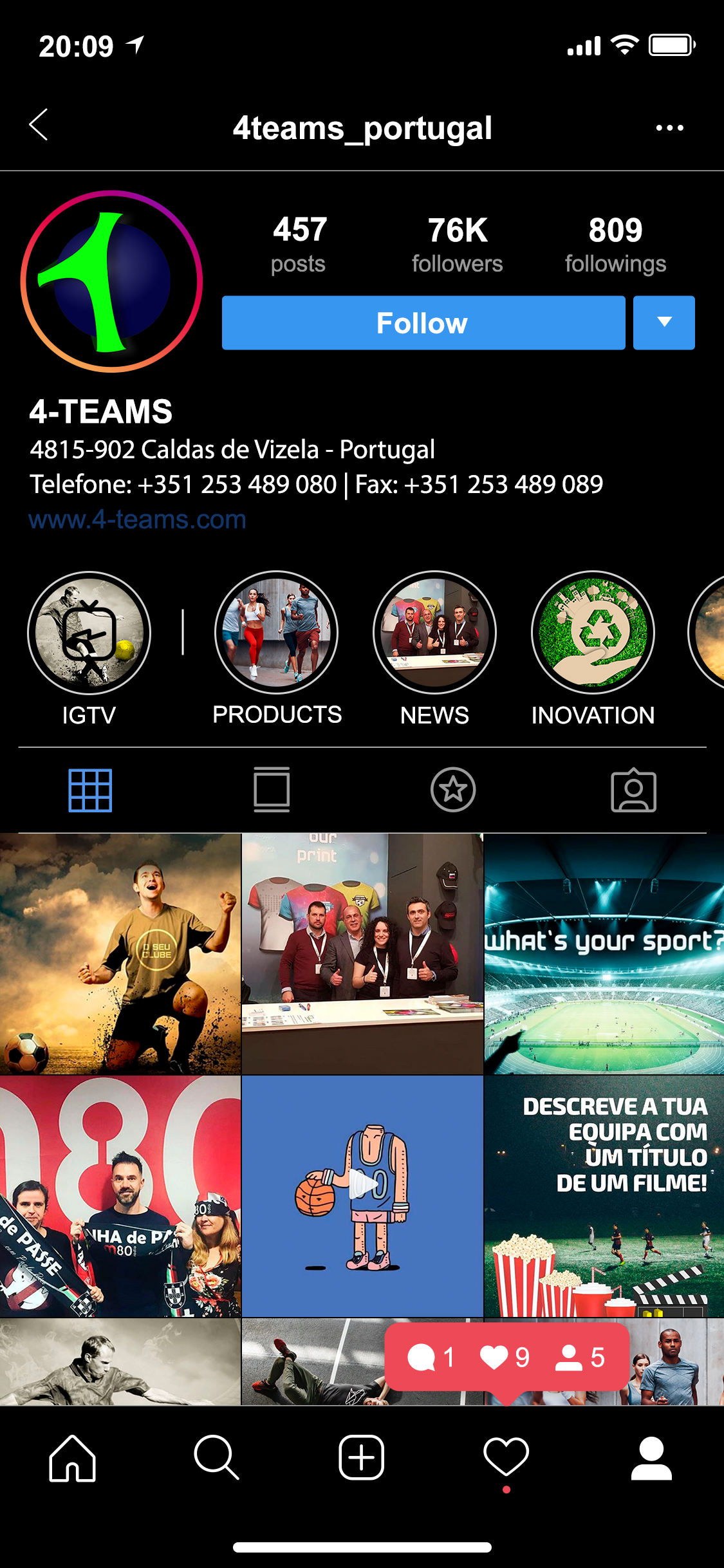Switch to the single-post feed view
This screenshot has height=1568, width=724.
coord(272,790)
